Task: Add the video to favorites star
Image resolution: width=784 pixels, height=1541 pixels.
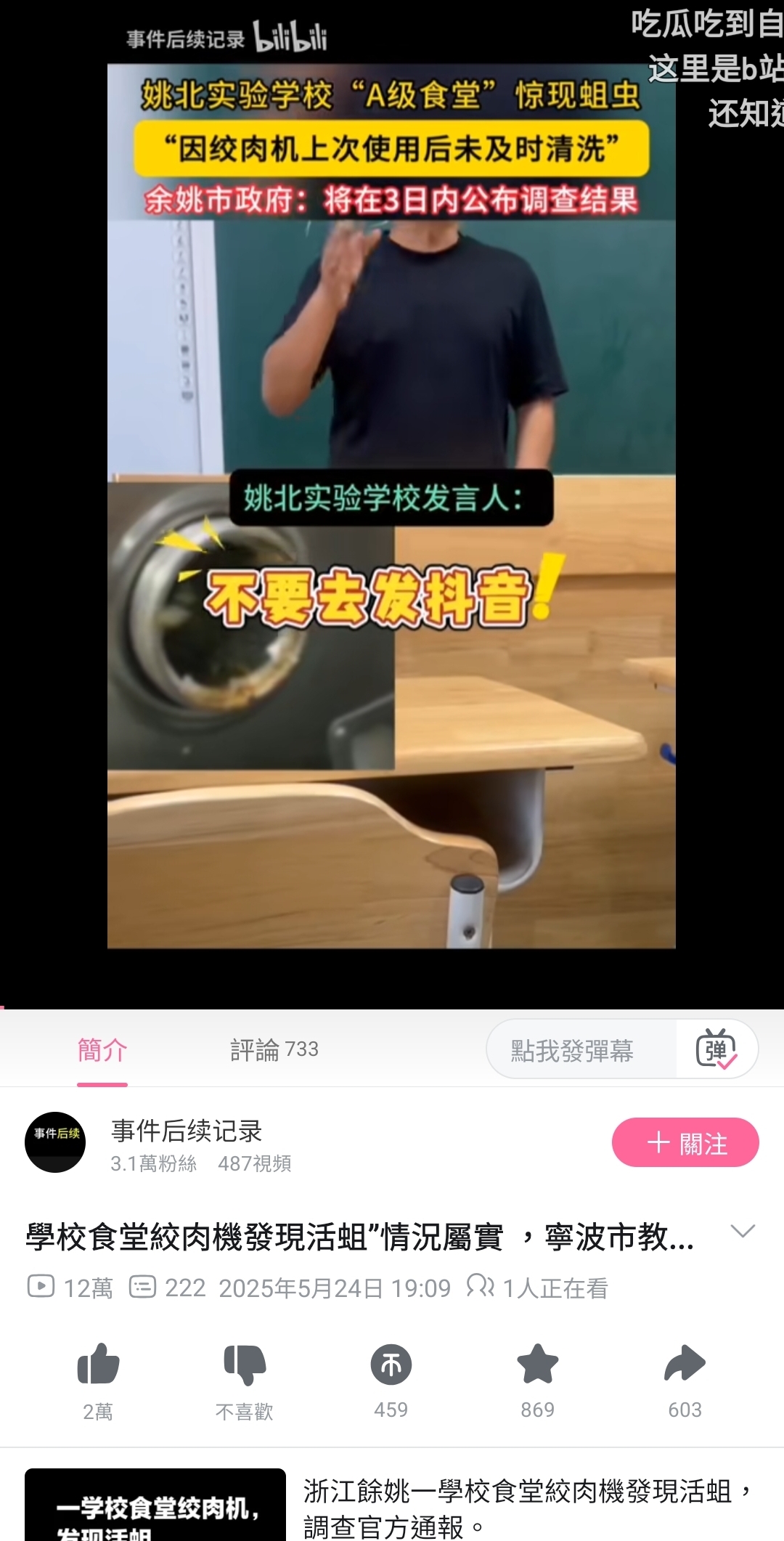Action: tap(538, 1364)
